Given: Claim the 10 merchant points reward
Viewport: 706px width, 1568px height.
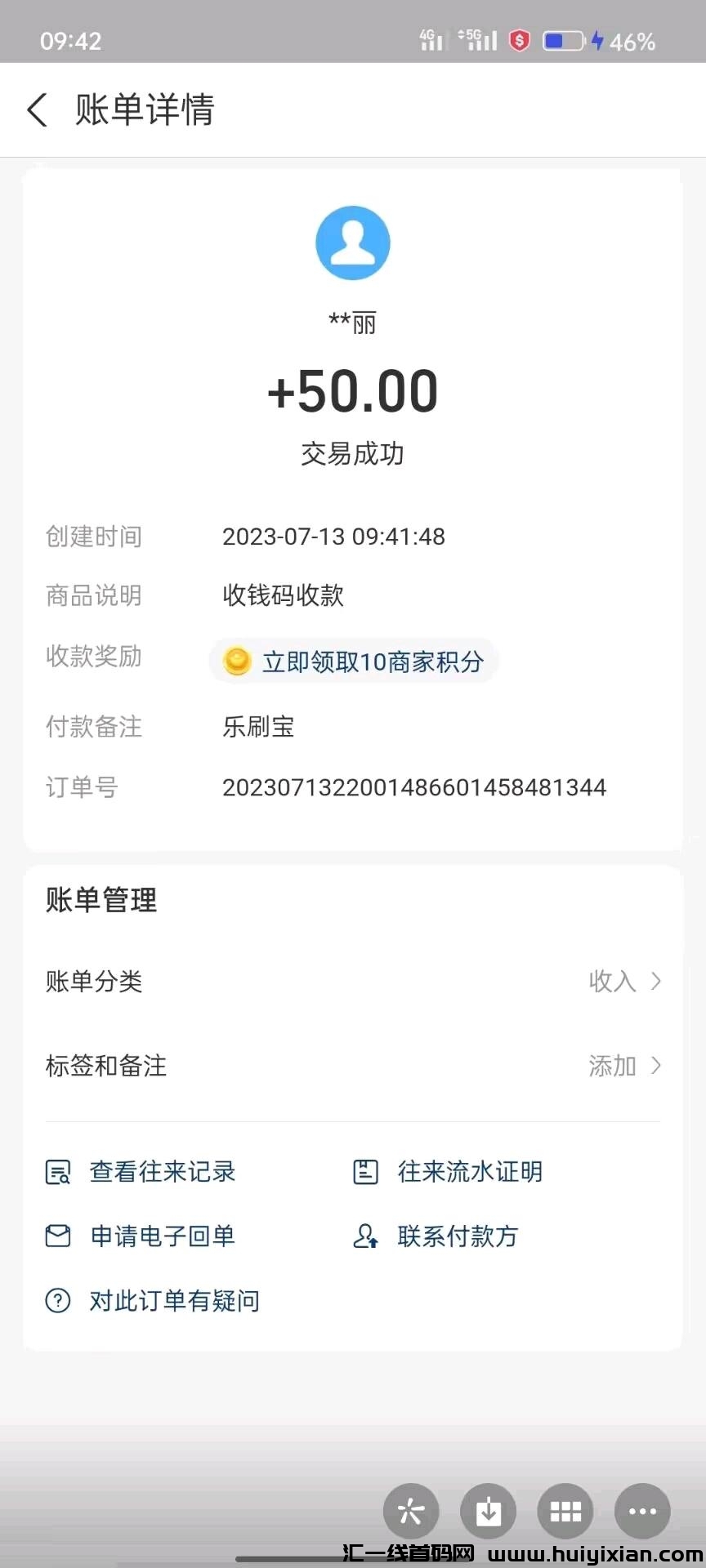Looking at the screenshot, I should [x=355, y=661].
